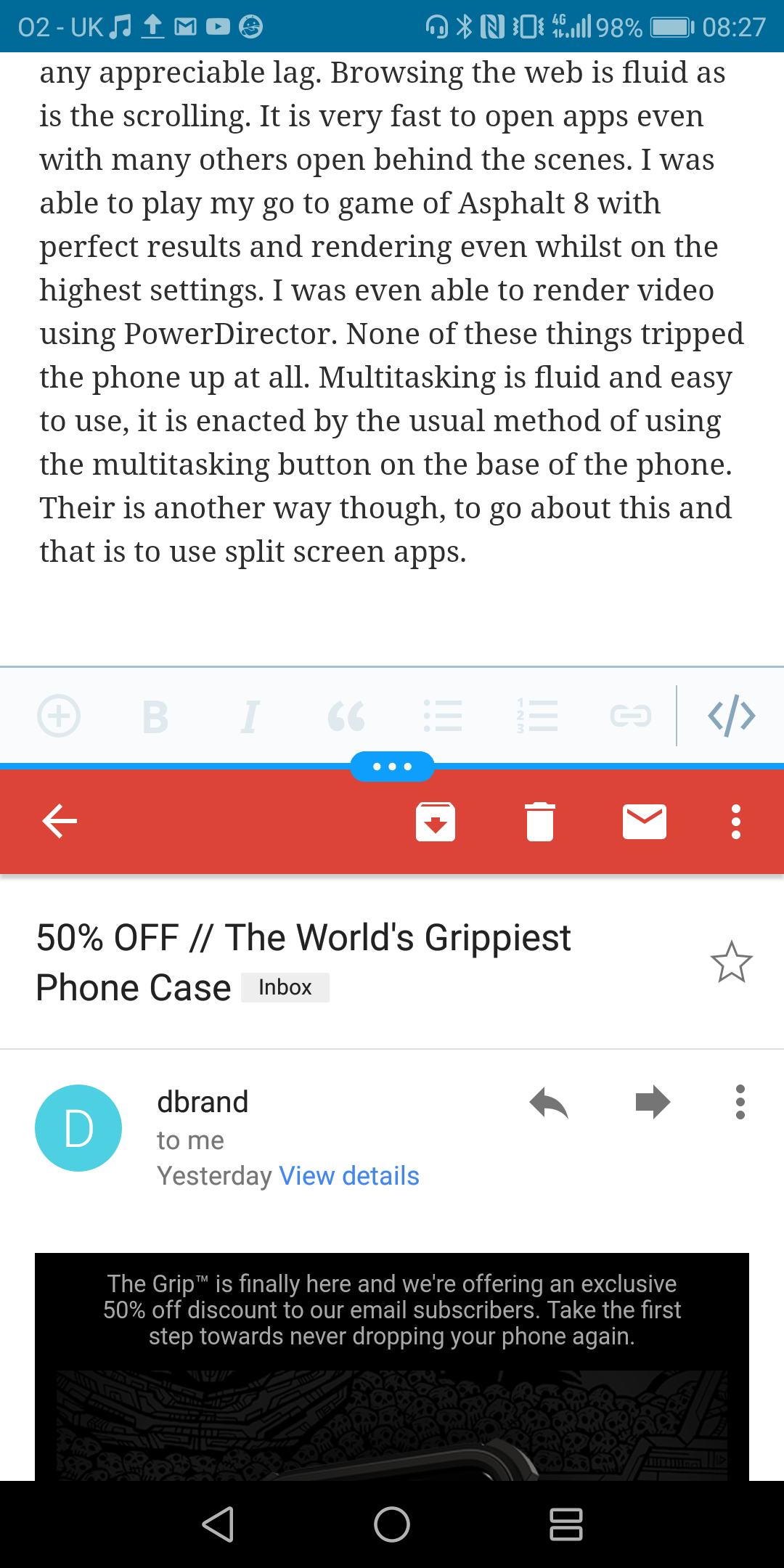The height and width of the screenshot is (1568, 784).
Task: Open the Gmail toolbar overflow menu
Action: pos(736,822)
